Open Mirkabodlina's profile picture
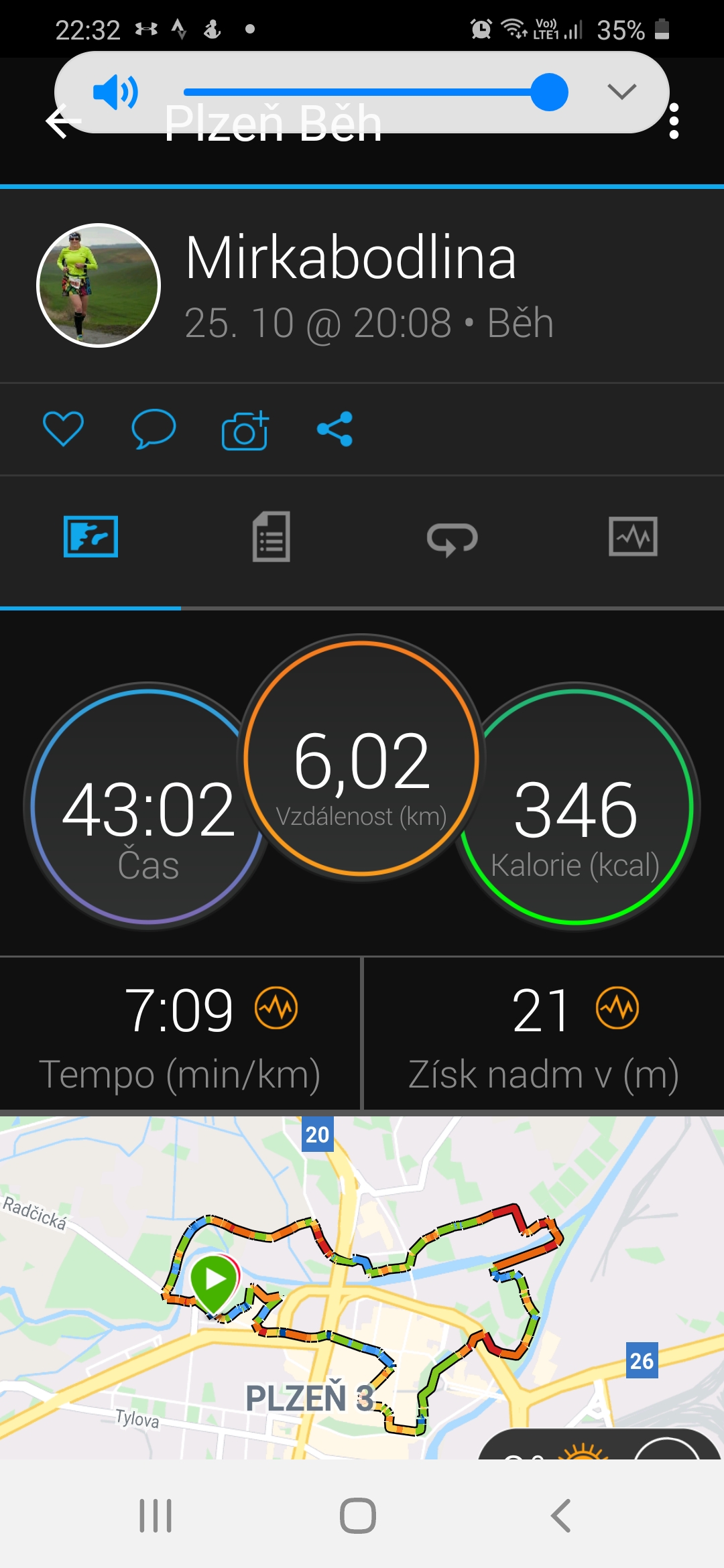 coord(99,285)
